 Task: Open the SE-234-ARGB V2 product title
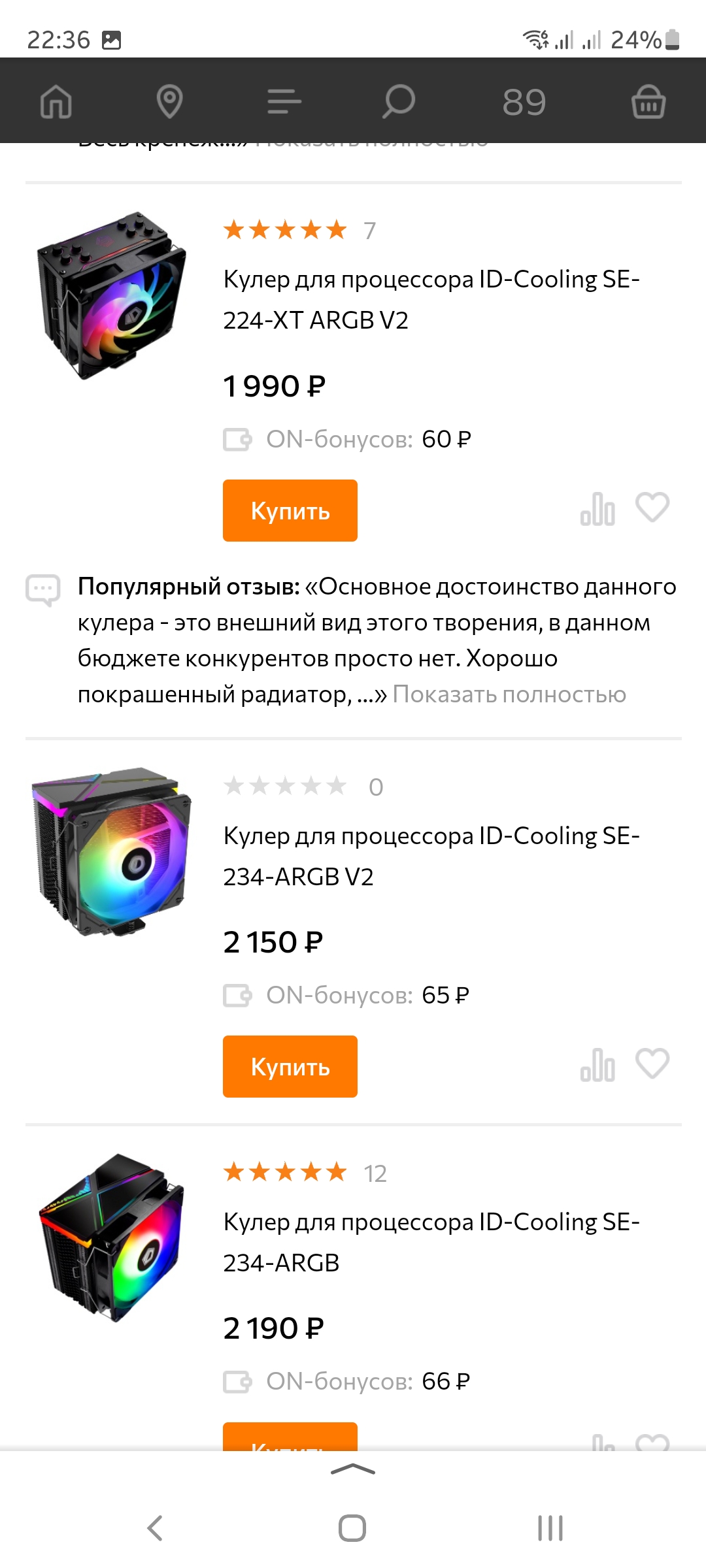tap(431, 856)
